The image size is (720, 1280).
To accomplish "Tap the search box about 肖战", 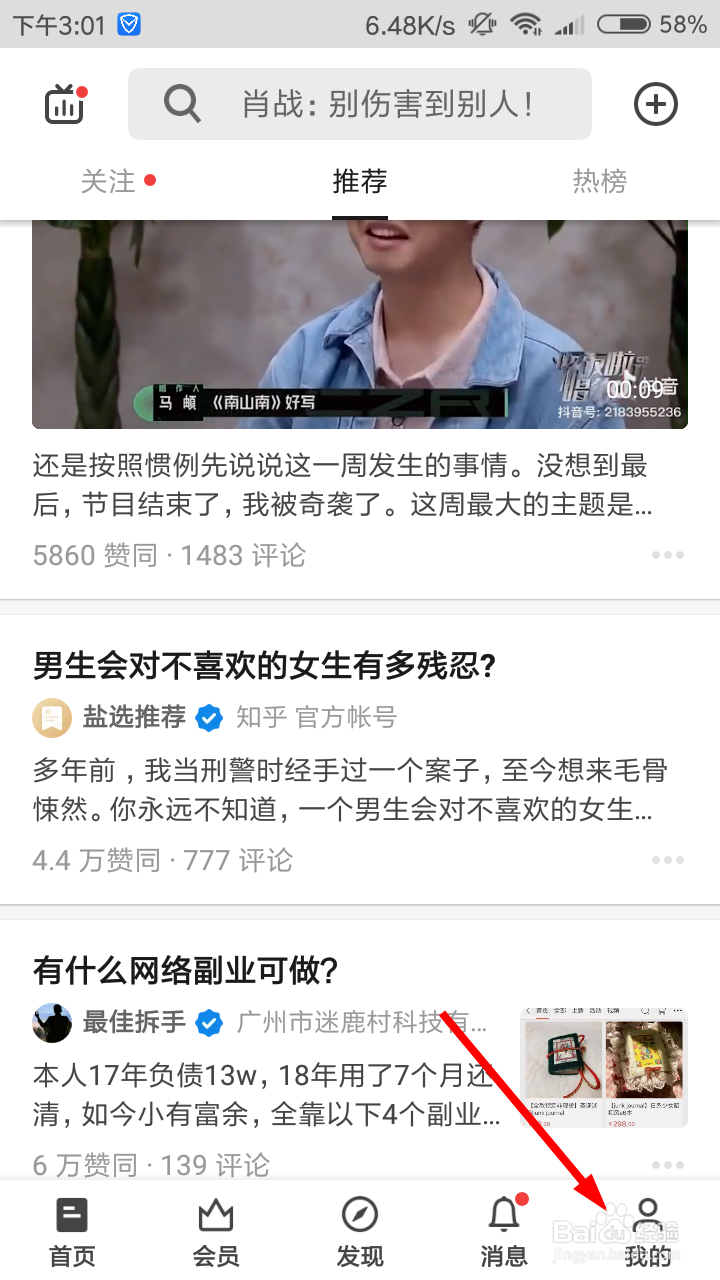I will [x=360, y=104].
